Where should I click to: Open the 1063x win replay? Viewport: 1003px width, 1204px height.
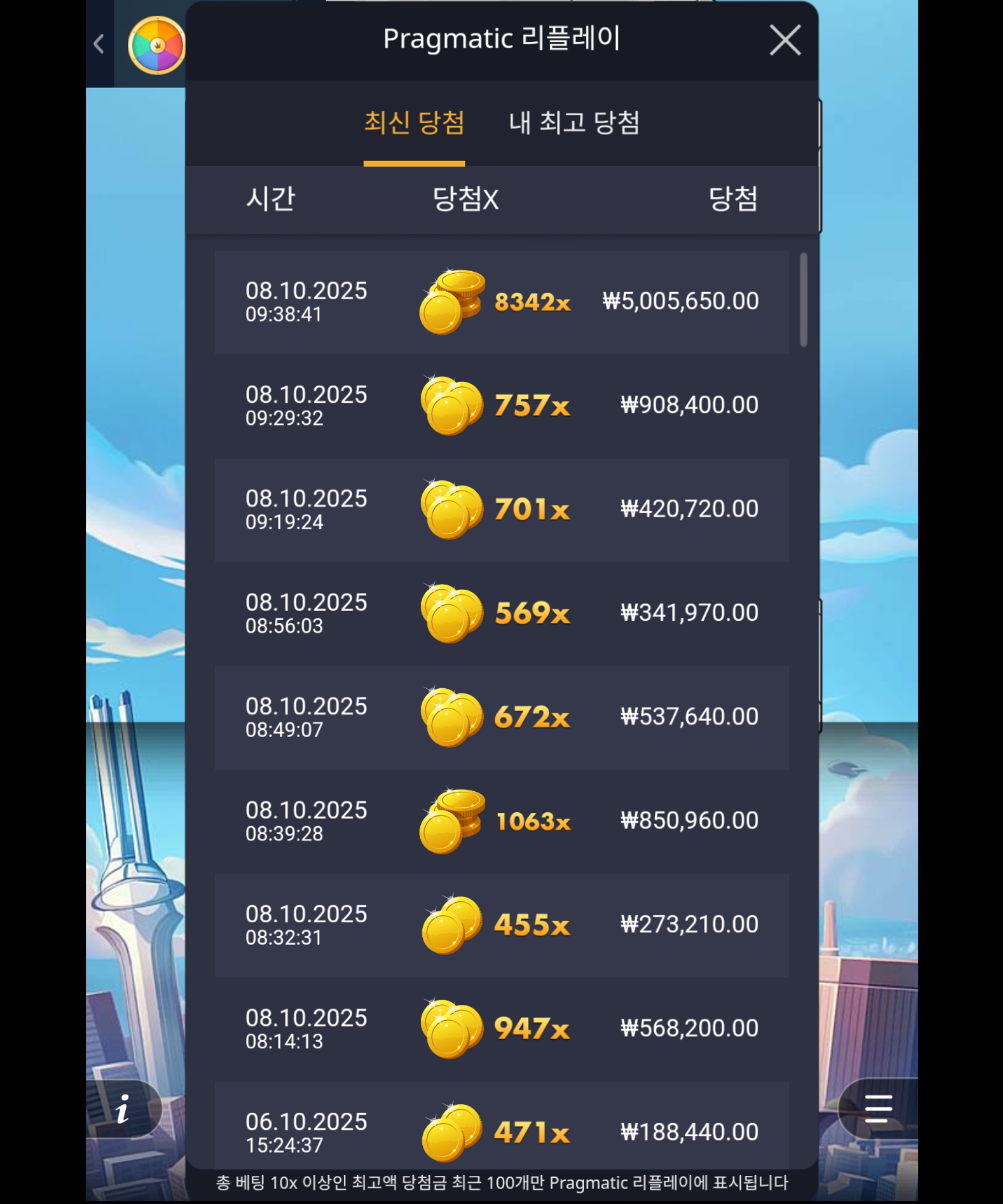[501, 821]
